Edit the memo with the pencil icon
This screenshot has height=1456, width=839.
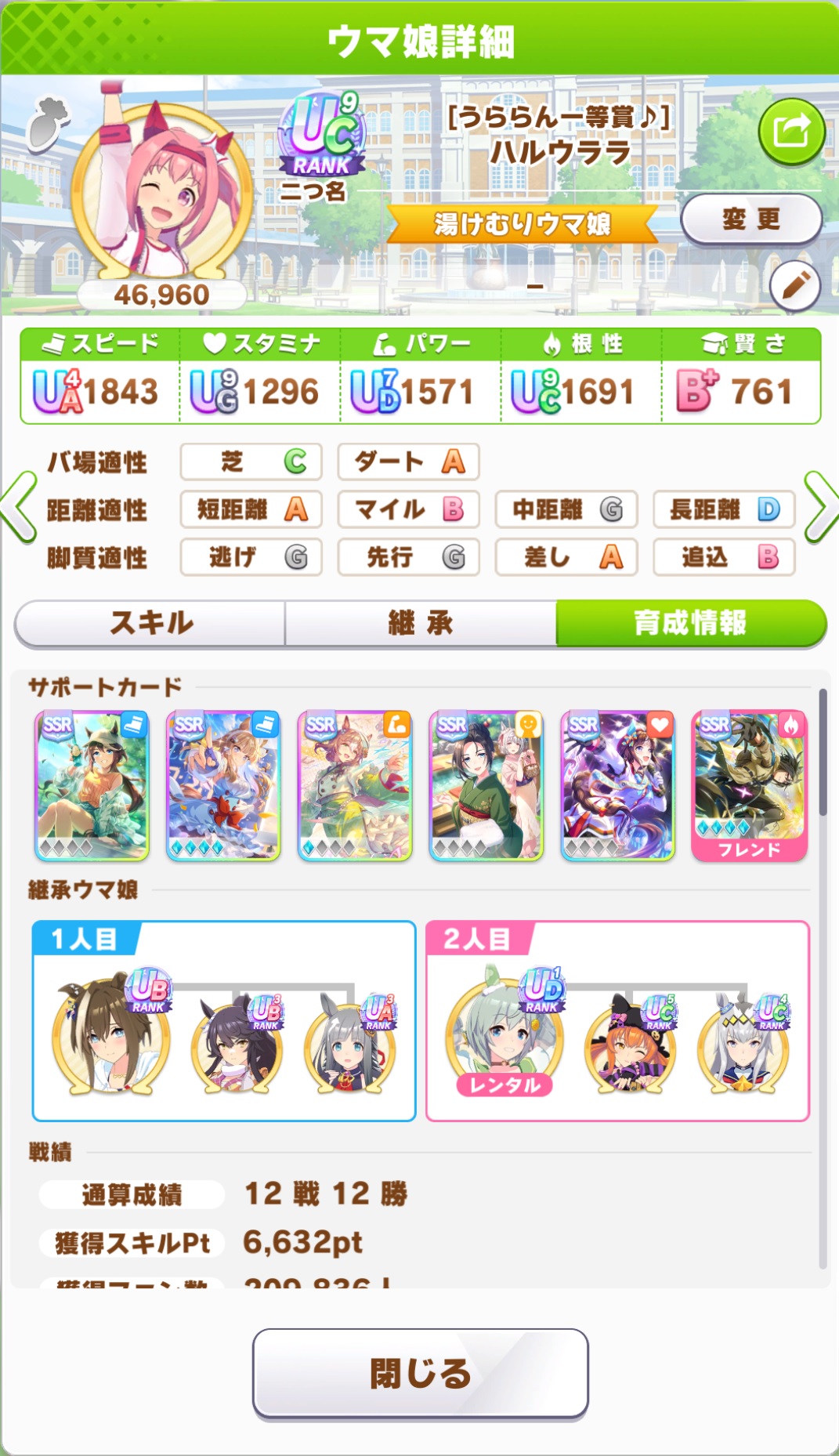(x=794, y=285)
